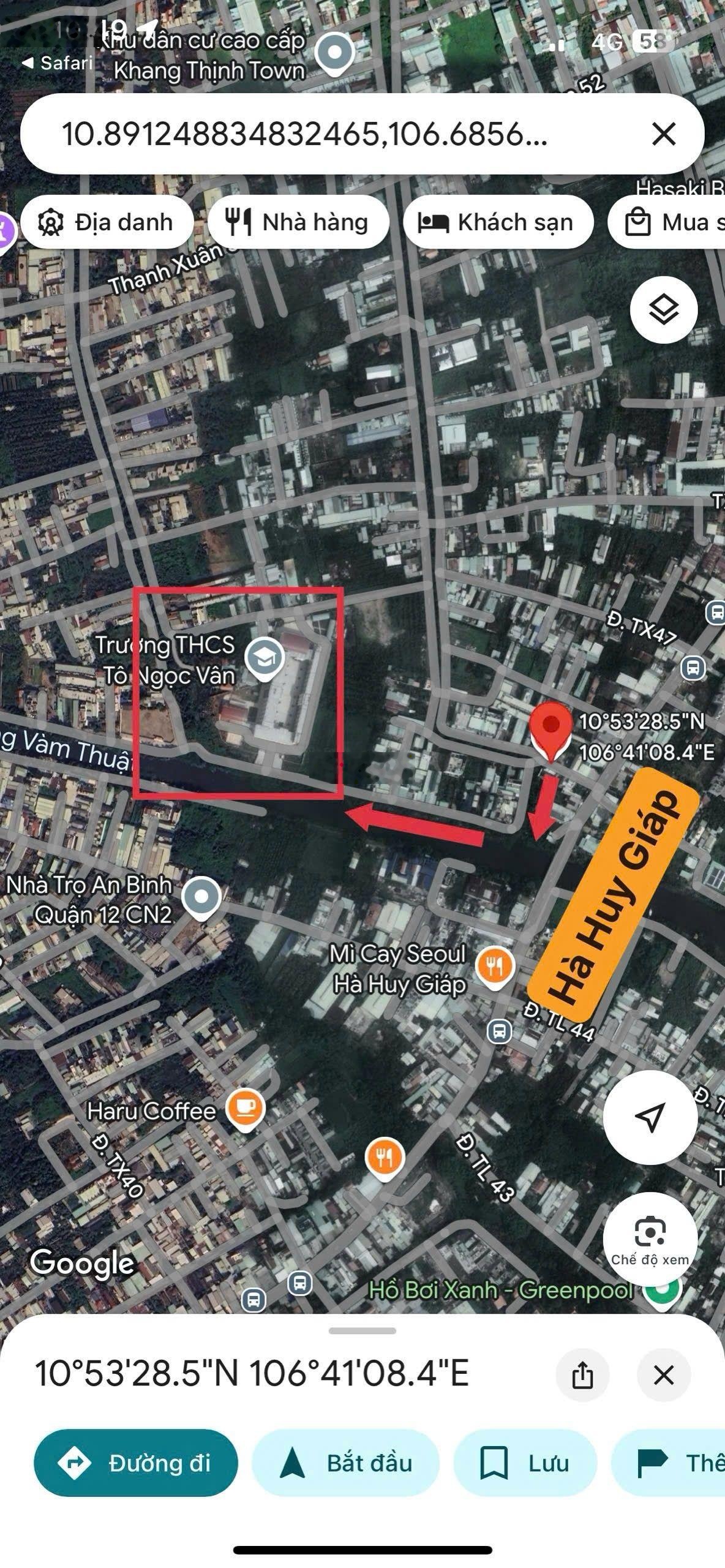Image resolution: width=725 pixels, height=1568 pixels.
Task: Open the Khang Thịnh Town map pin
Action: [334, 53]
